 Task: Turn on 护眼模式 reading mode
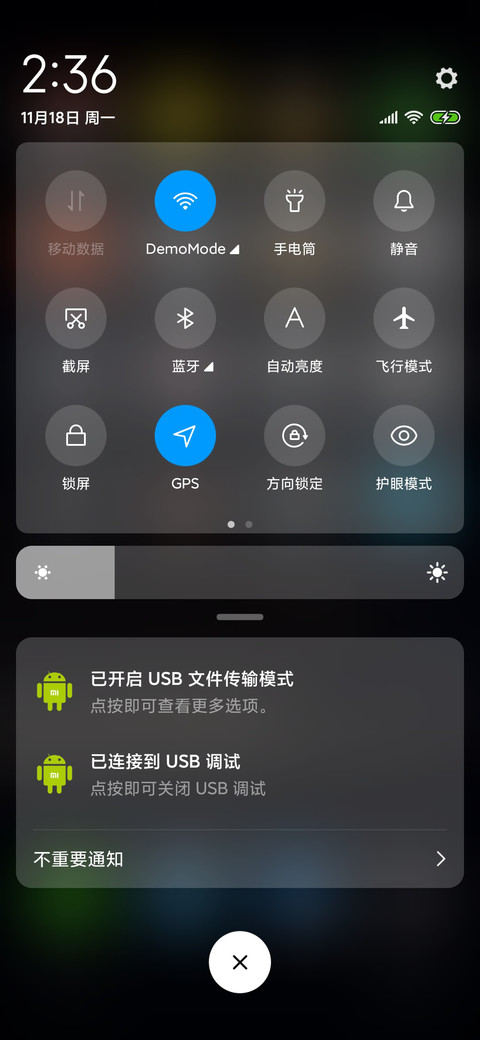click(x=404, y=436)
